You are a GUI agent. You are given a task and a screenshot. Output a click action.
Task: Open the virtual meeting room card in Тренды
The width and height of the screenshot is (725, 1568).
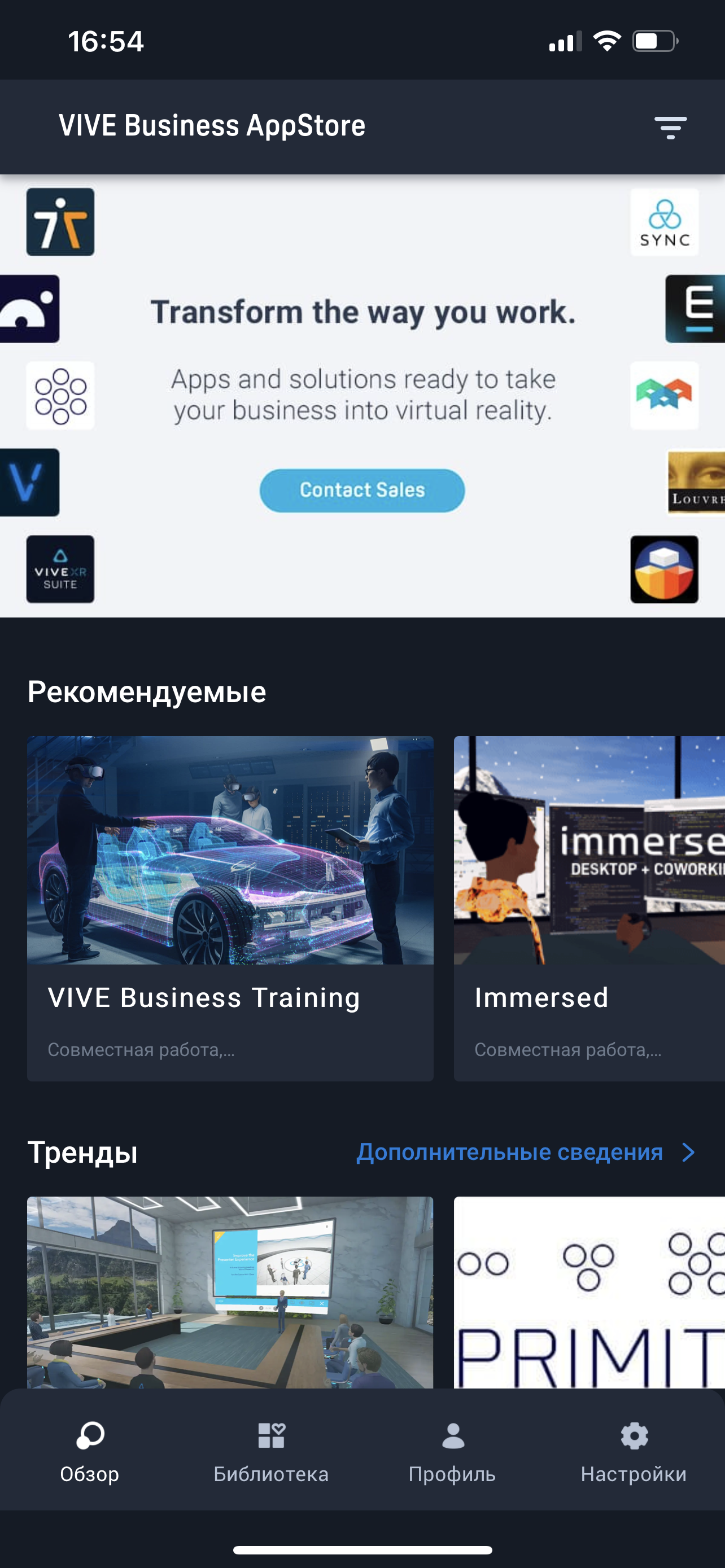point(230,1290)
